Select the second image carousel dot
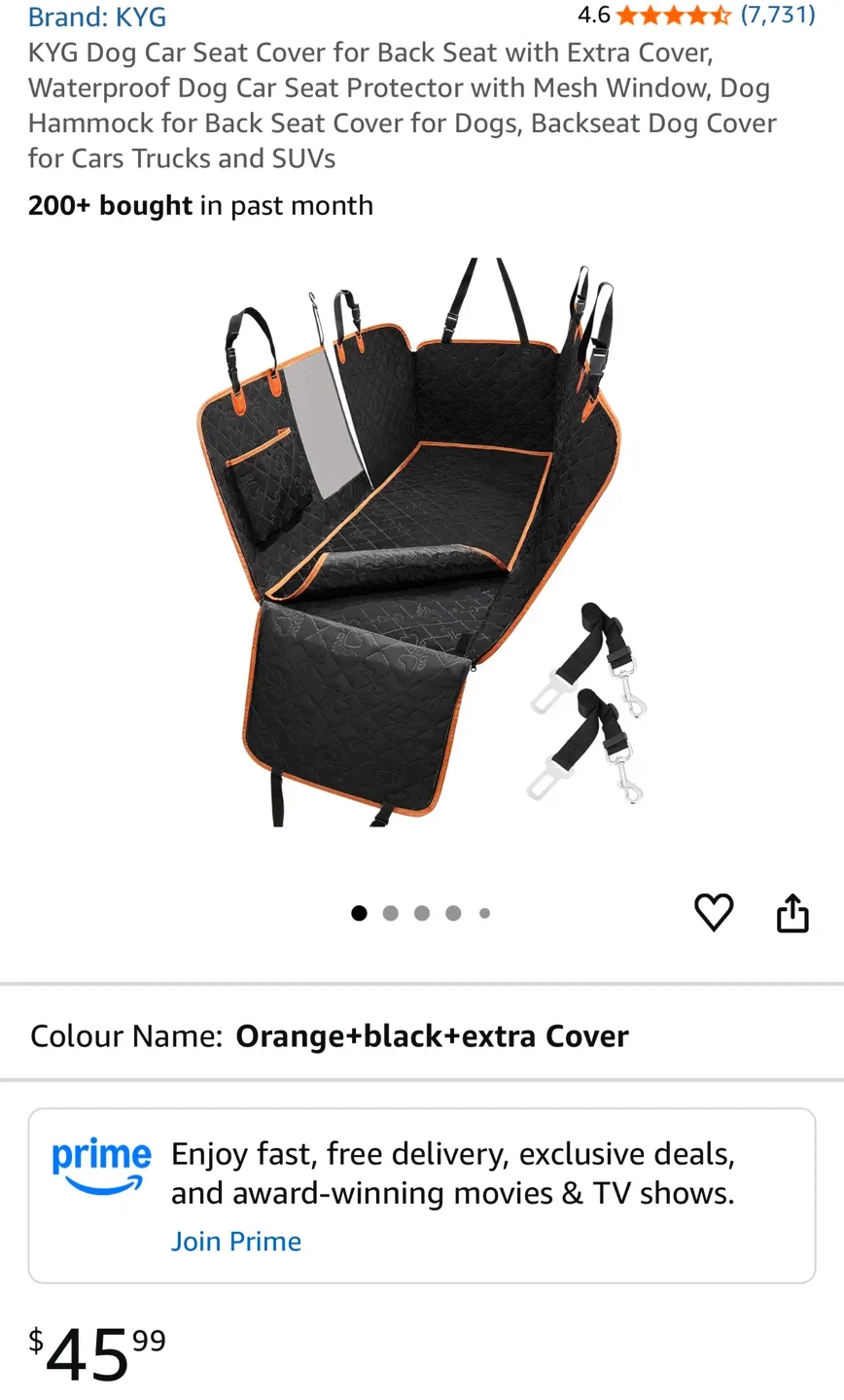844x1400 pixels. [391, 912]
